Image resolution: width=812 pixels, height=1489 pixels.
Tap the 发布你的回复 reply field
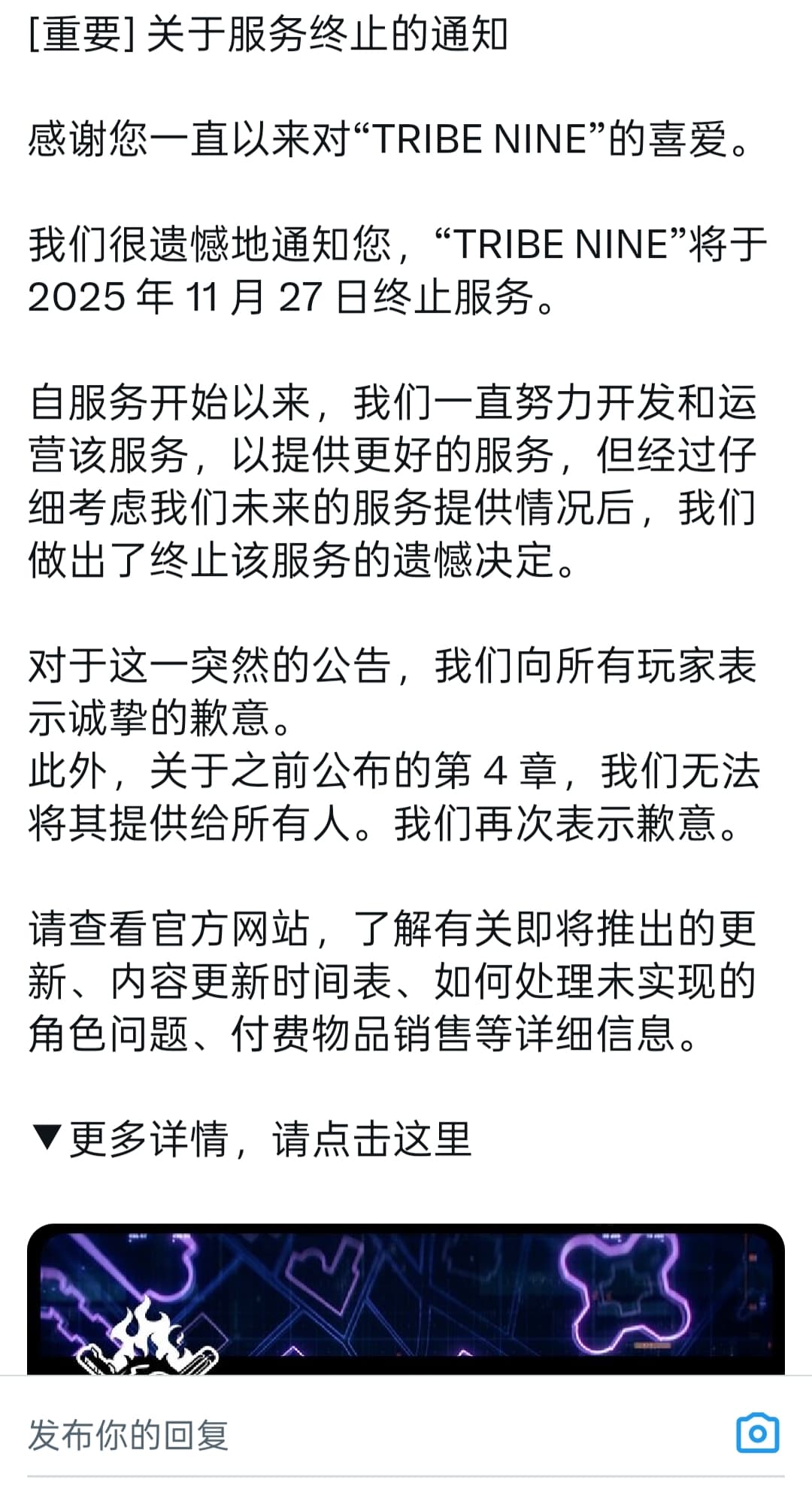click(376, 1434)
